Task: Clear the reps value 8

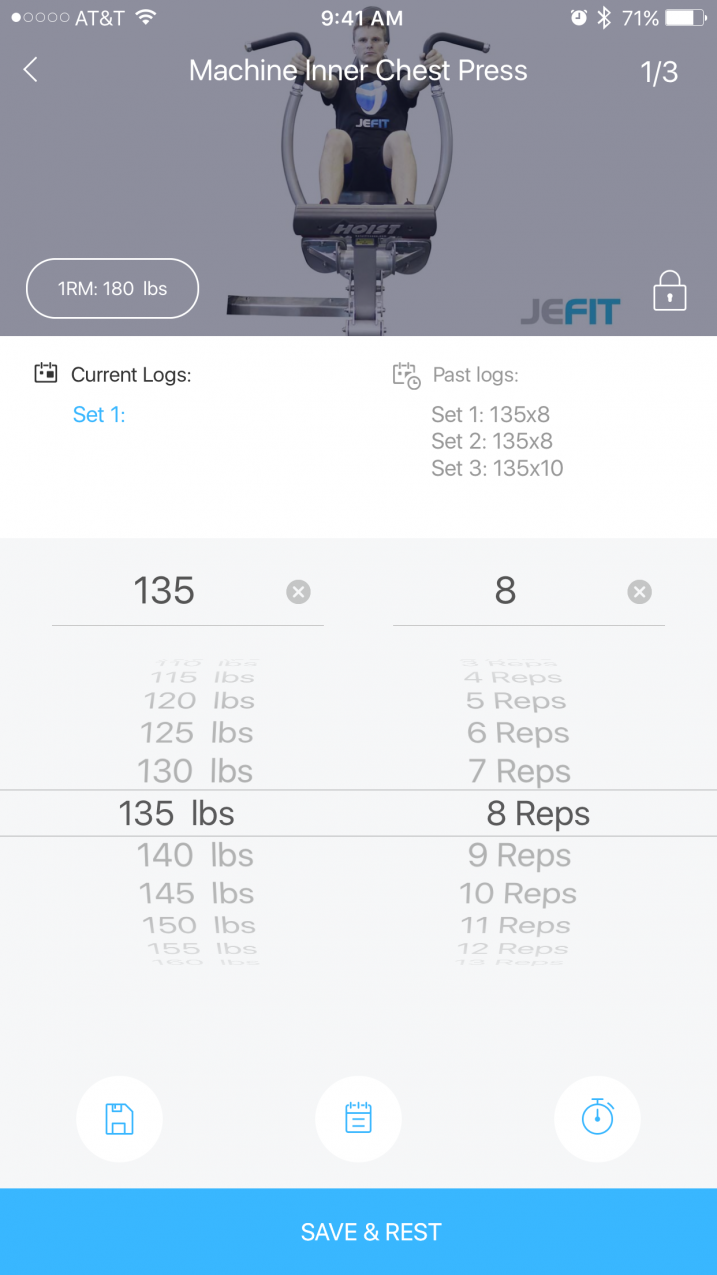Action: pos(639,592)
